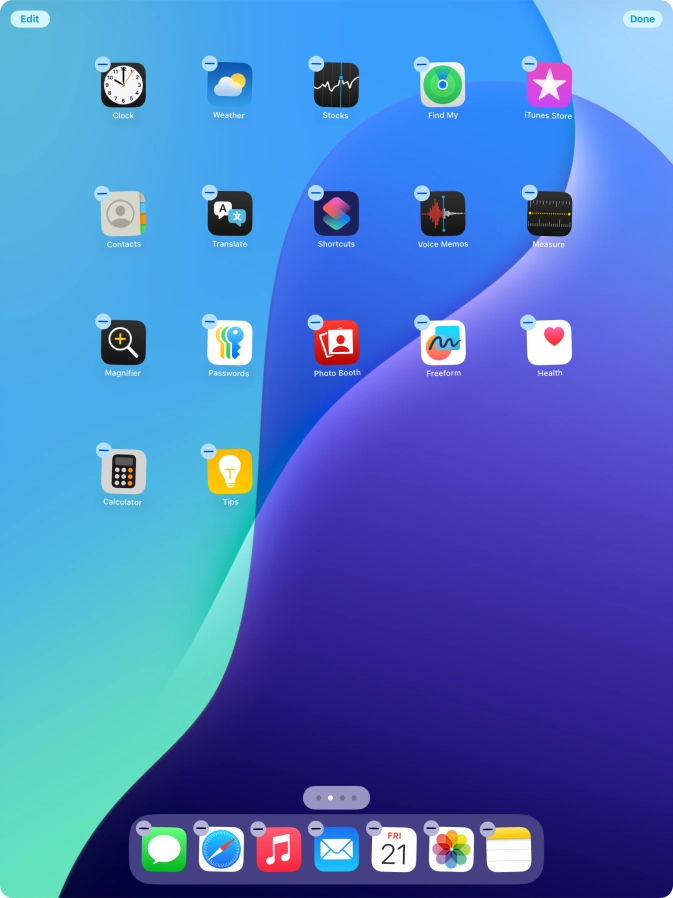Remove the Weather app via minus badge
673x898 pixels.
click(209, 63)
